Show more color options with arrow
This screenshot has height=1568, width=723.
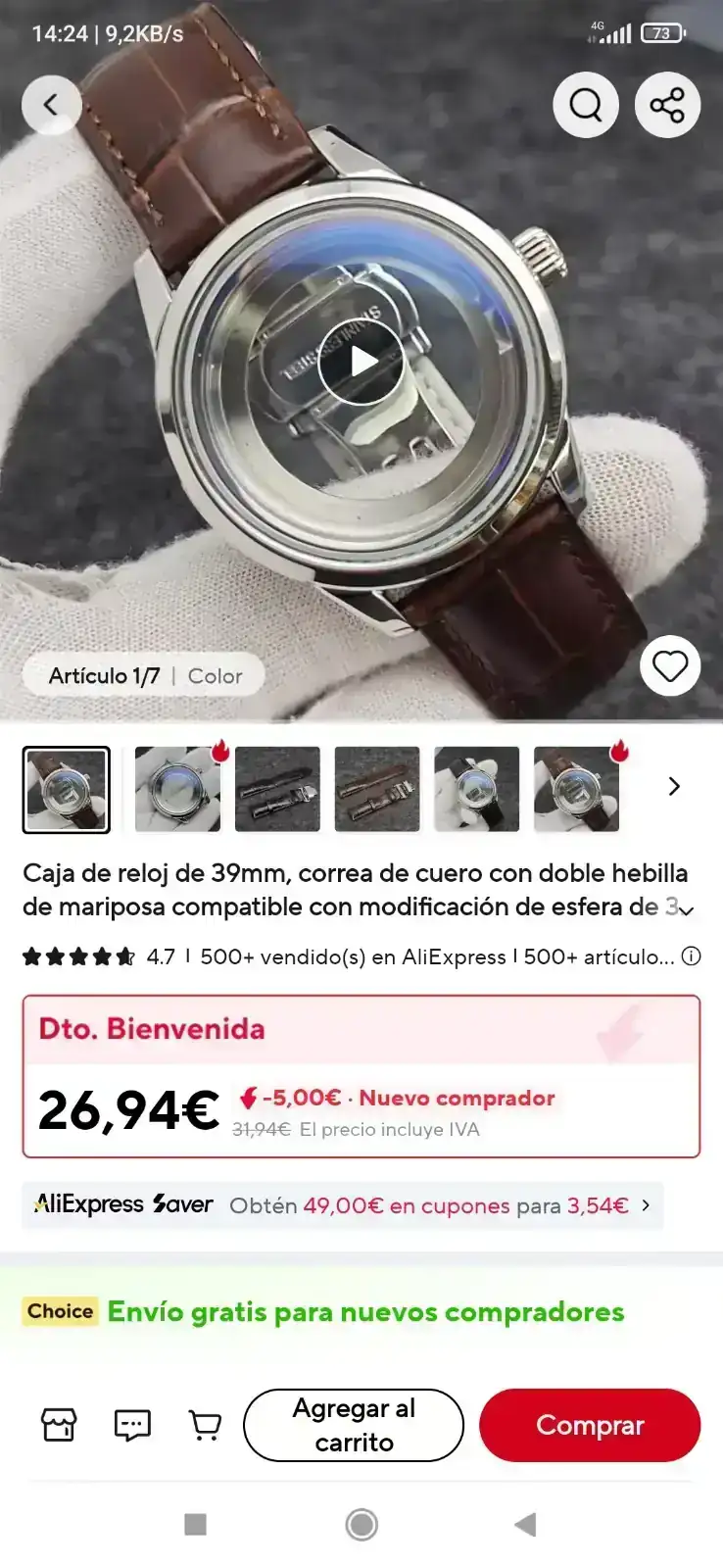(674, 787)
